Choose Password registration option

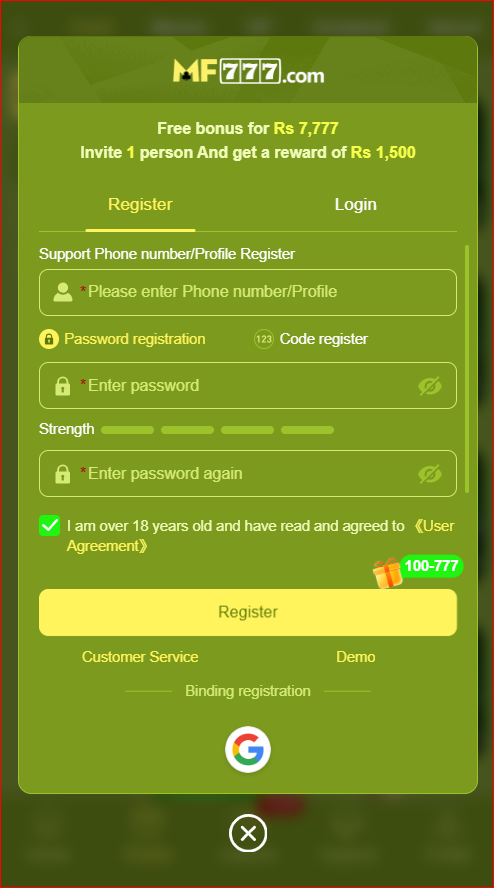122,339
